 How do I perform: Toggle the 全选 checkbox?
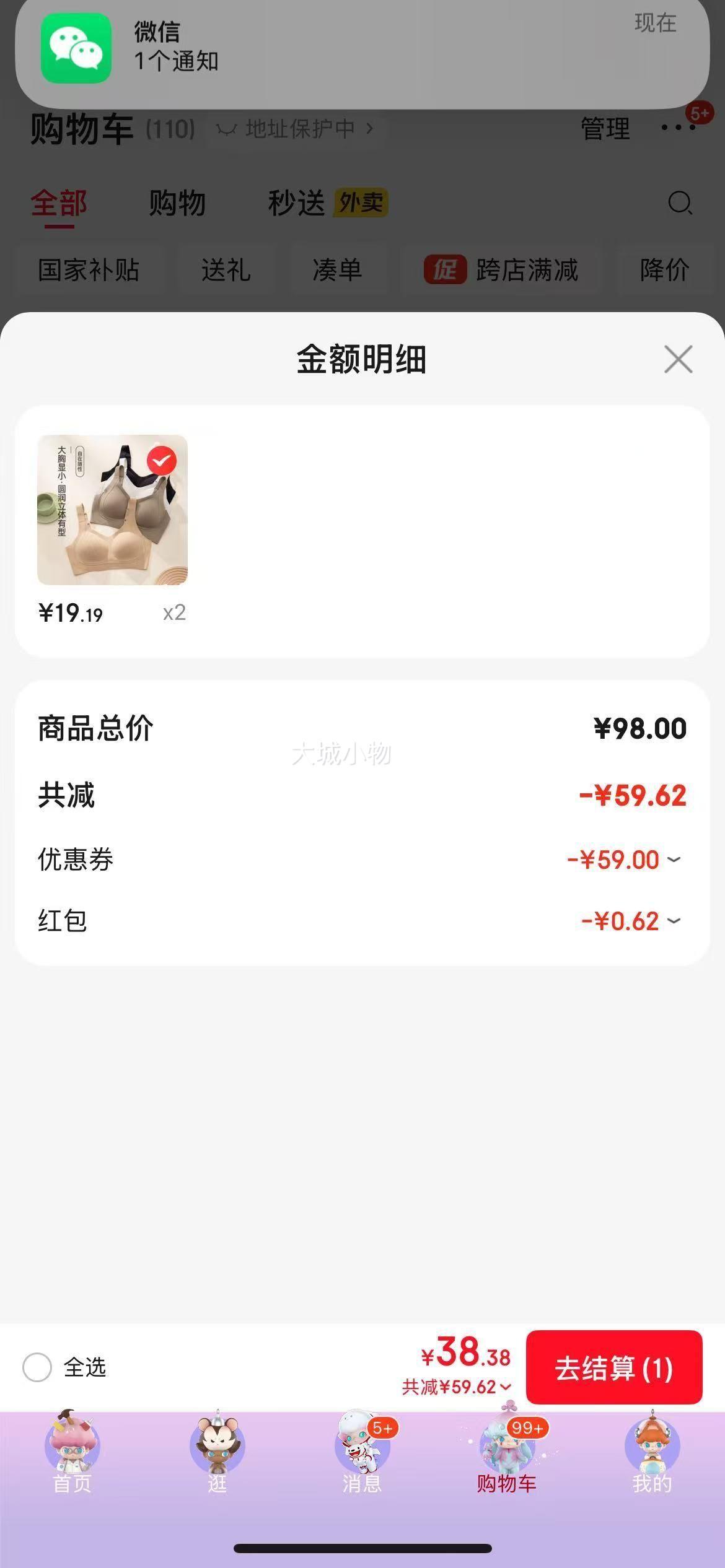pyautogui.click(x=37, y=1367)
